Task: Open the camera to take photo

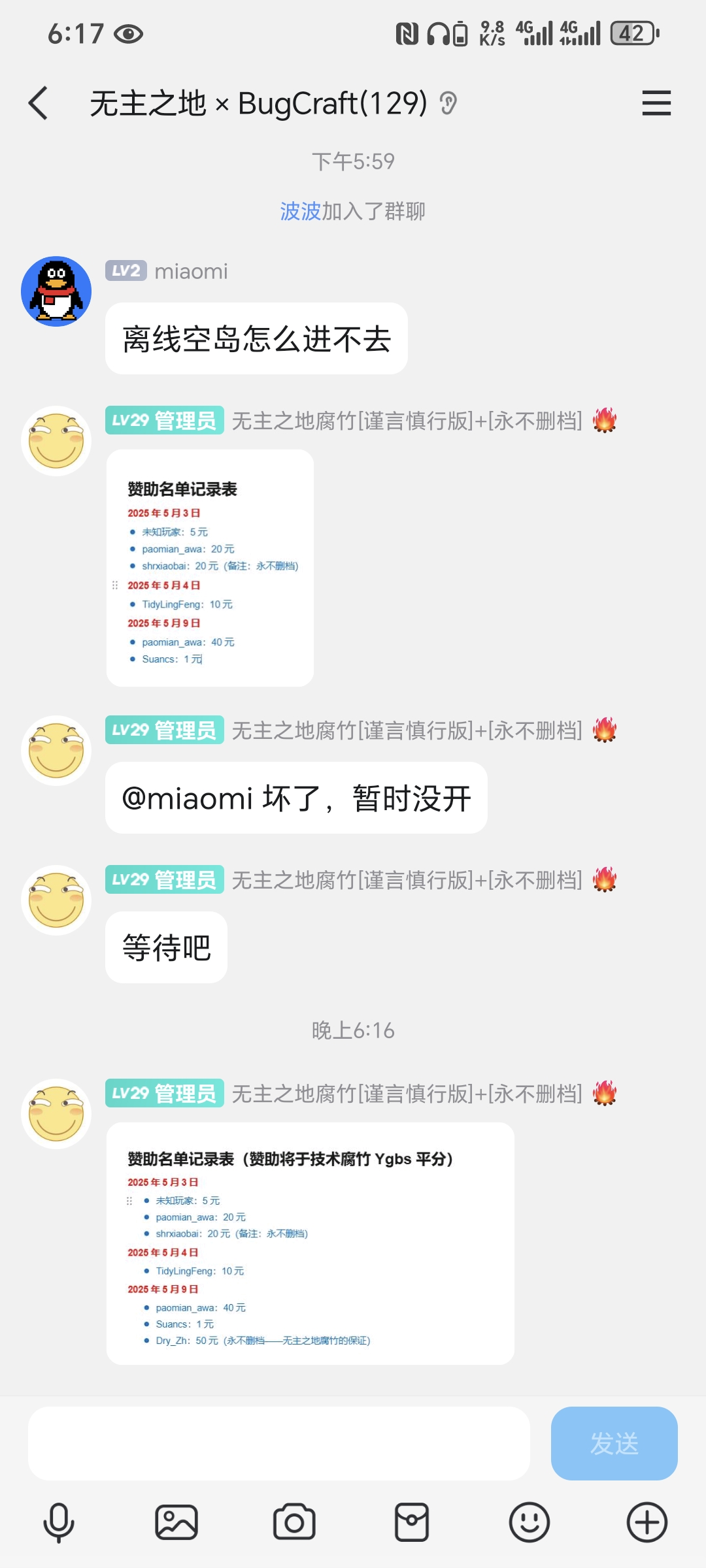Action: click(x=294, y=1522)
